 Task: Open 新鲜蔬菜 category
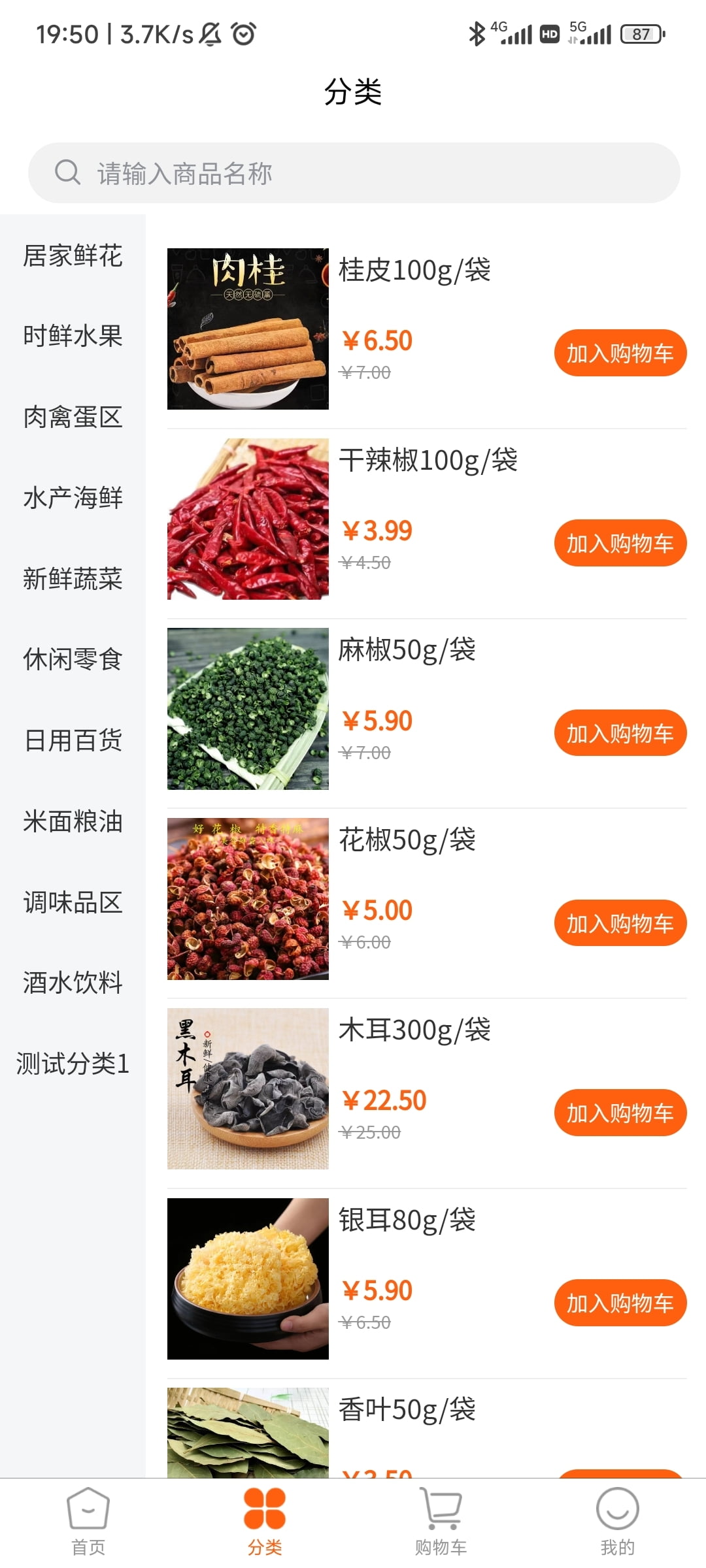pos(73,579)
